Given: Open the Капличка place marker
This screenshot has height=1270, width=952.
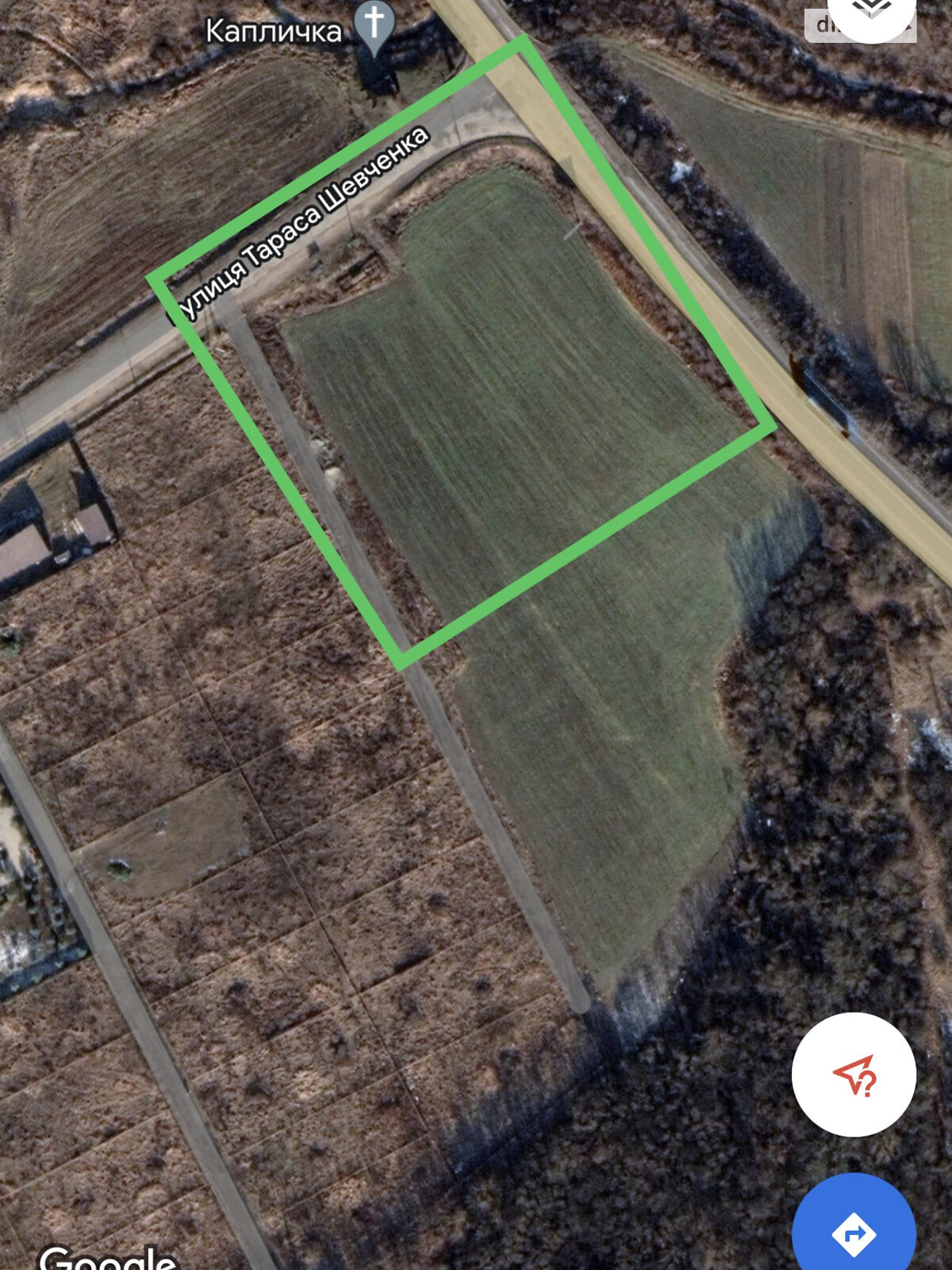Looking at the screenshot, I should pos(374,25).
